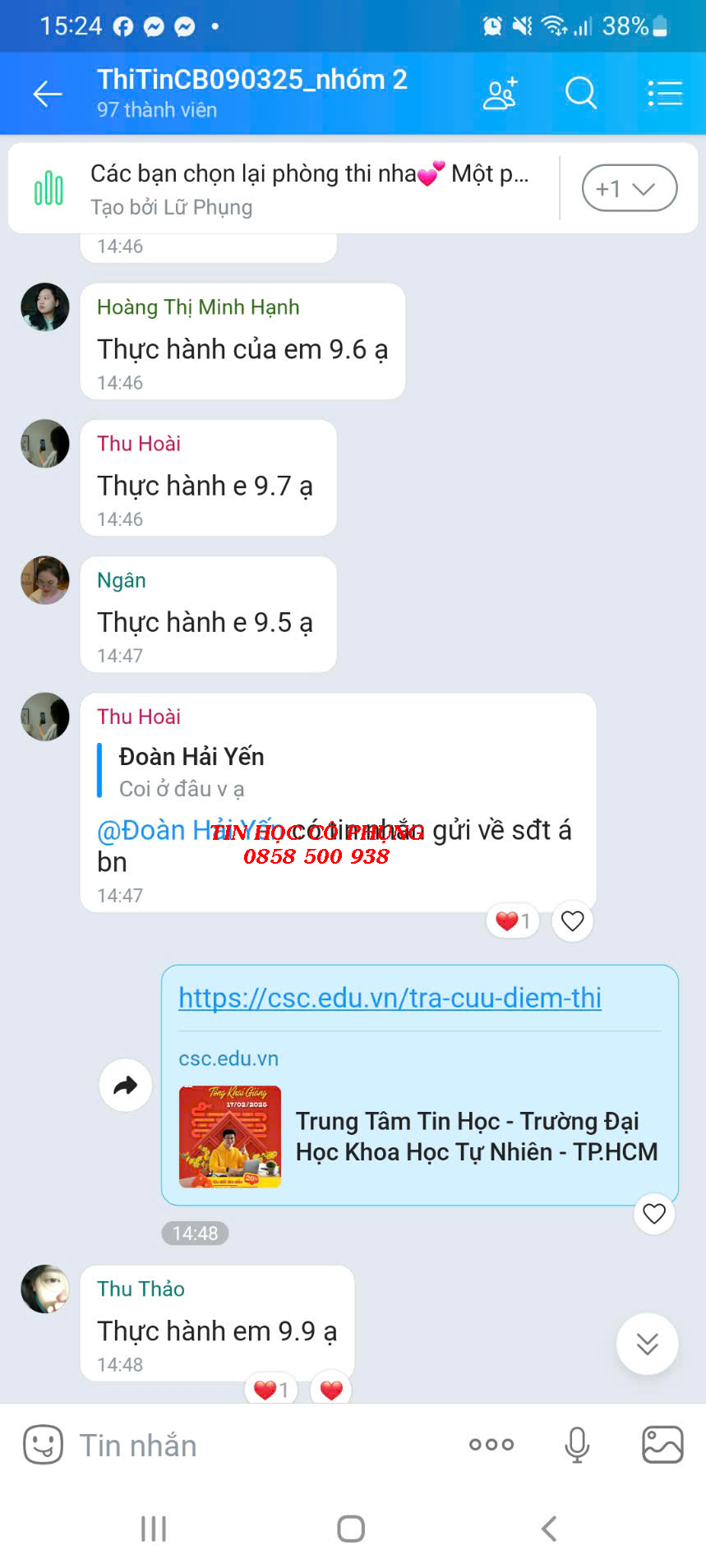Tap the system home button
Image resolution: width=706 pixels, height=1568 pixels.
click(351, 1529)
